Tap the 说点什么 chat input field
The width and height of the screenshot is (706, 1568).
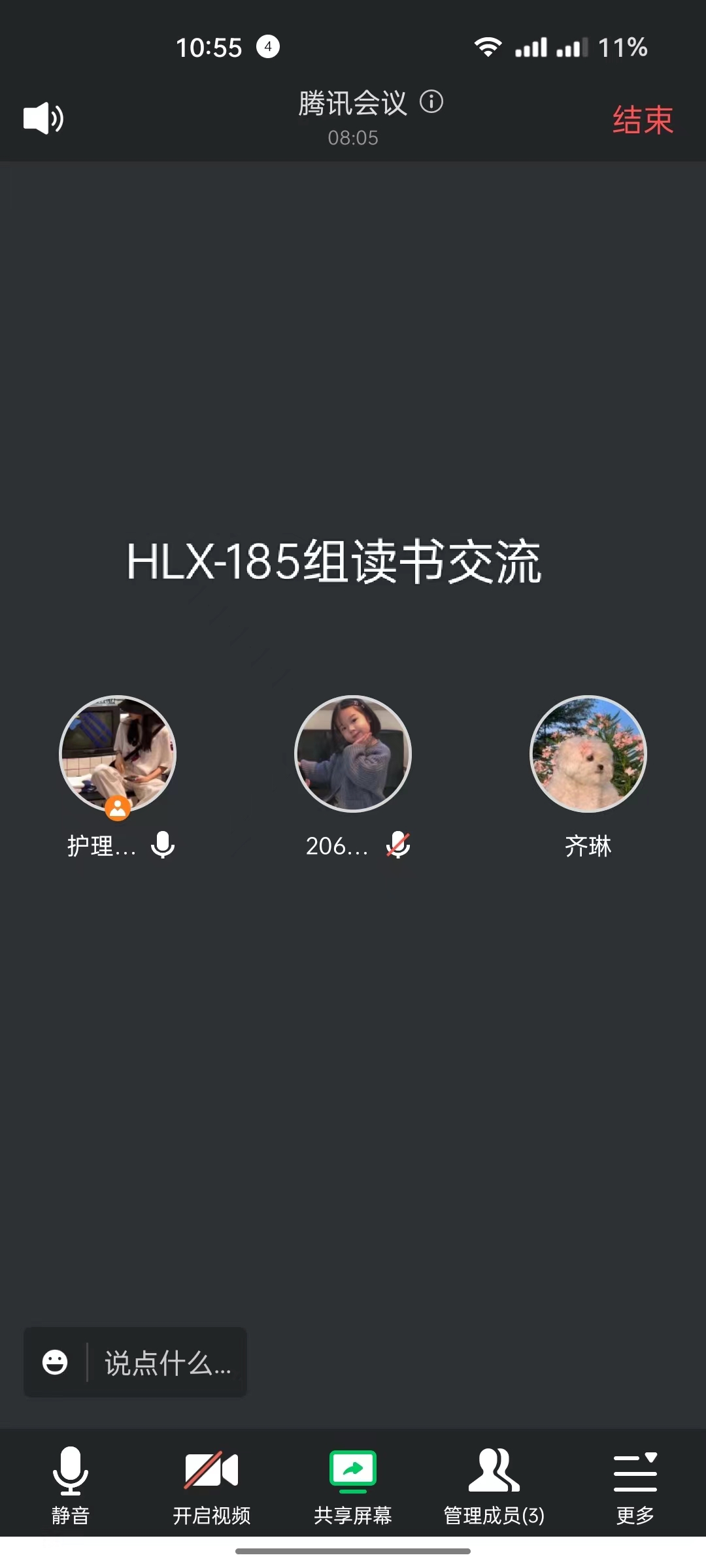tap(167, 1363)
